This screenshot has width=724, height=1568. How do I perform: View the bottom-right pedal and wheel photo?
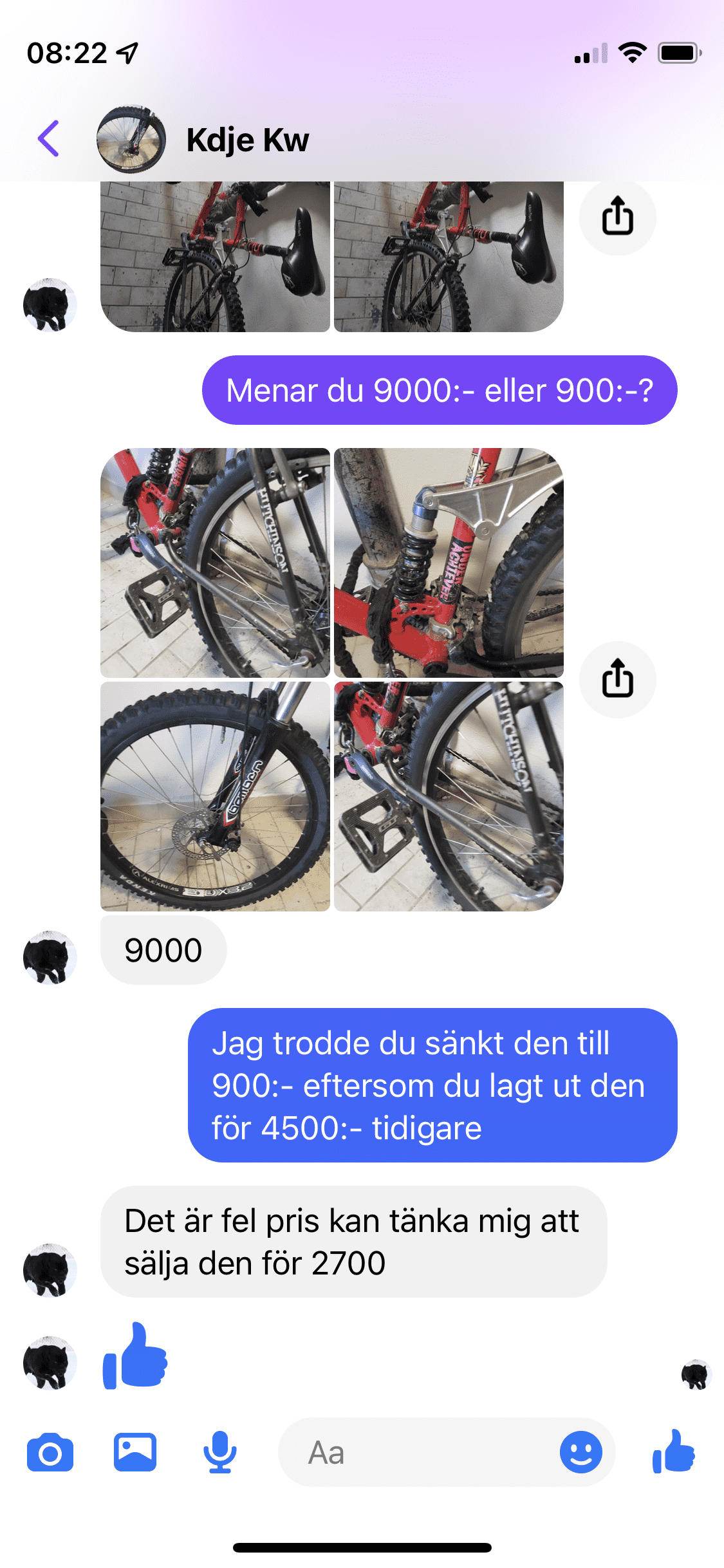pos(449,796)
